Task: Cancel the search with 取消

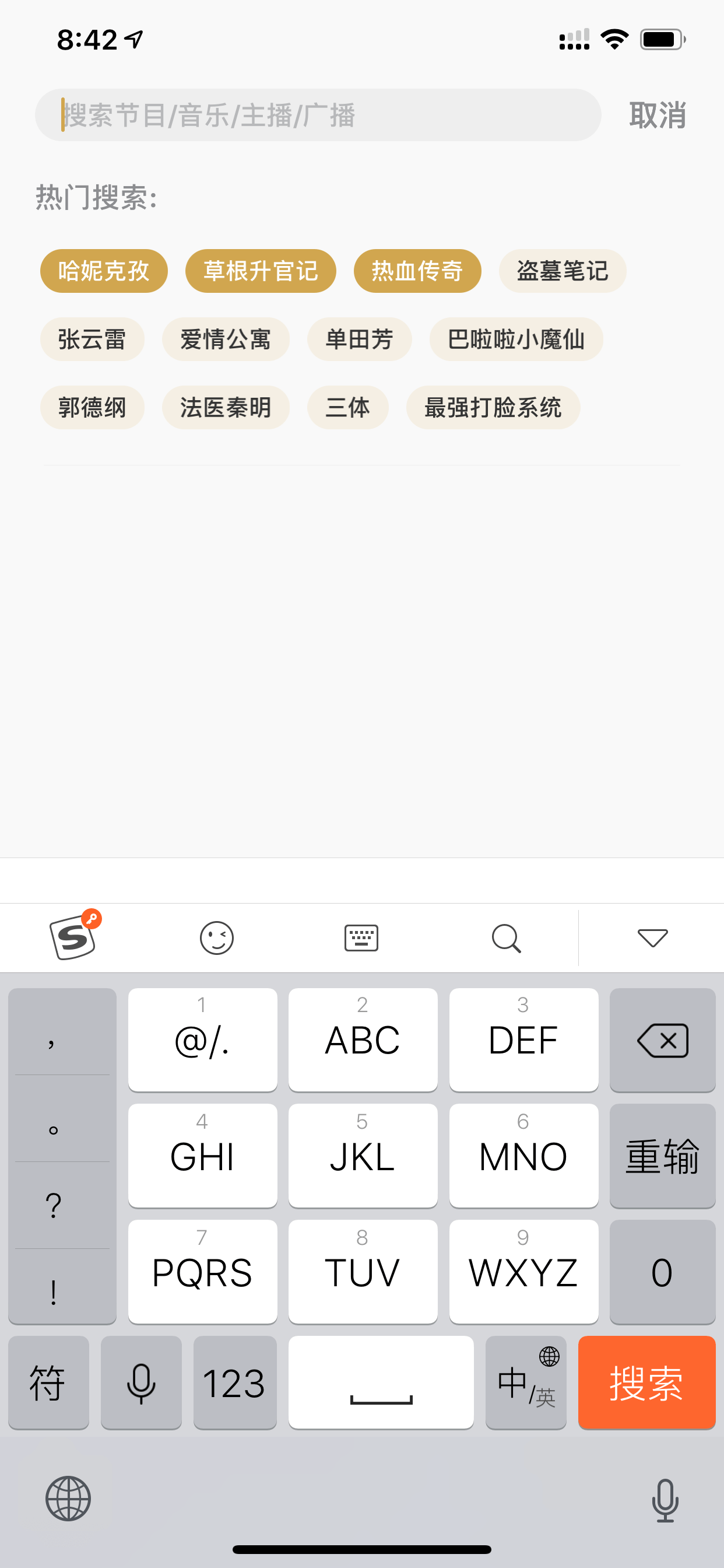Action: [657, 115]
